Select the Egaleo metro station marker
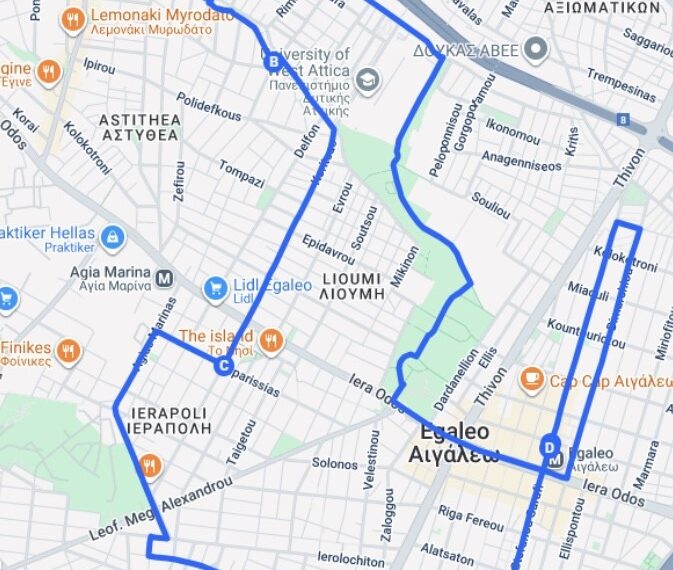Viewport: 673px width, 570px height. point(555,461)
